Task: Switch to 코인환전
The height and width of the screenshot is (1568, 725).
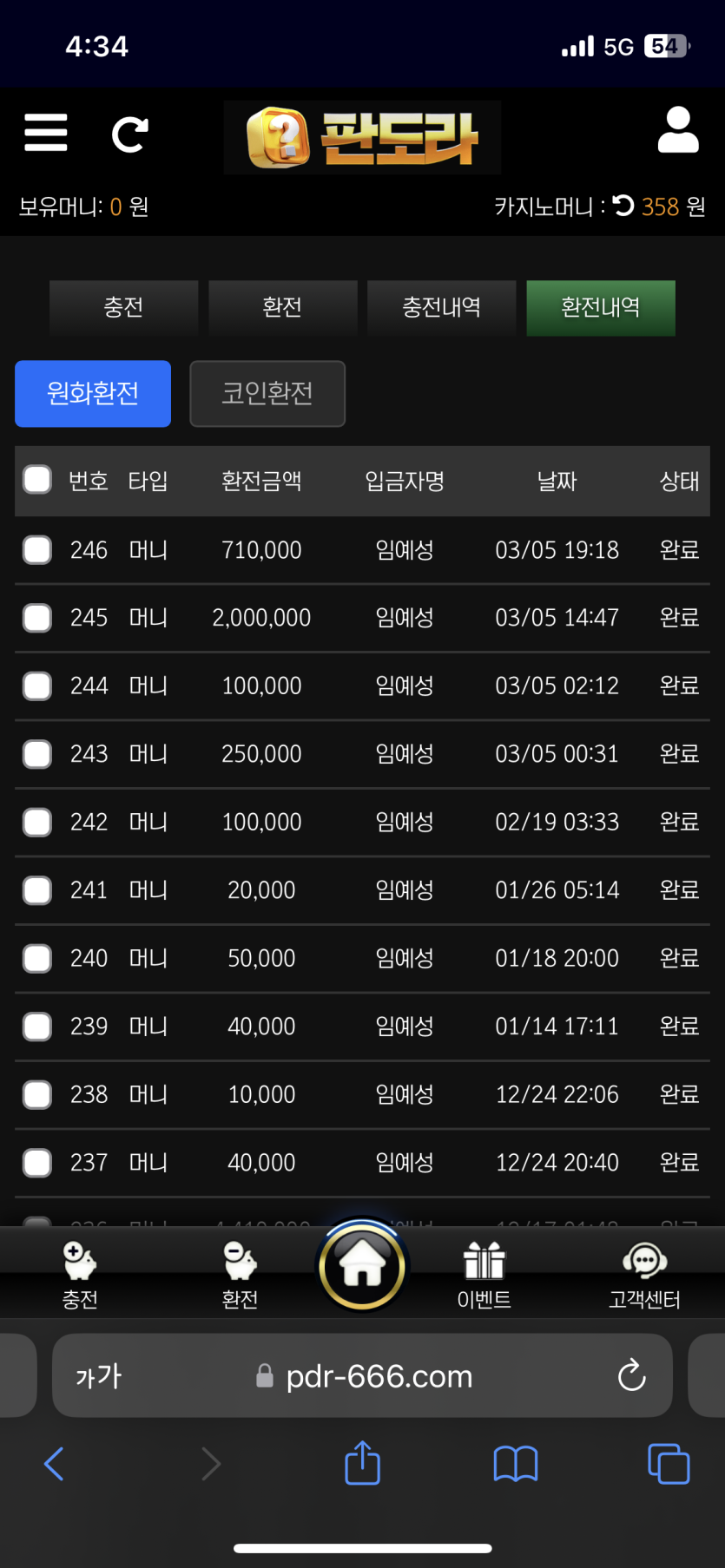Action: click(x=267, y=393)
